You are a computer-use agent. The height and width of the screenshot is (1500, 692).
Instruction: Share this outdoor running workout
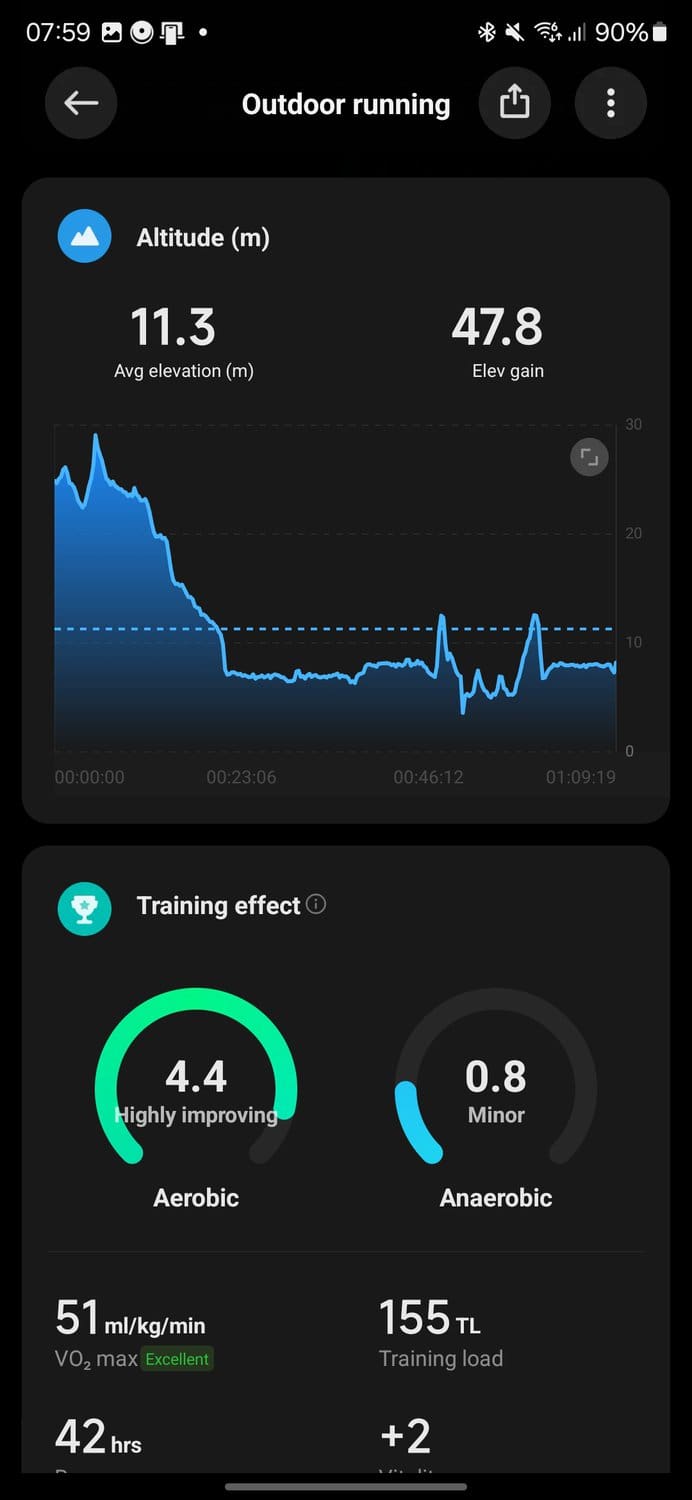point(515,103)
